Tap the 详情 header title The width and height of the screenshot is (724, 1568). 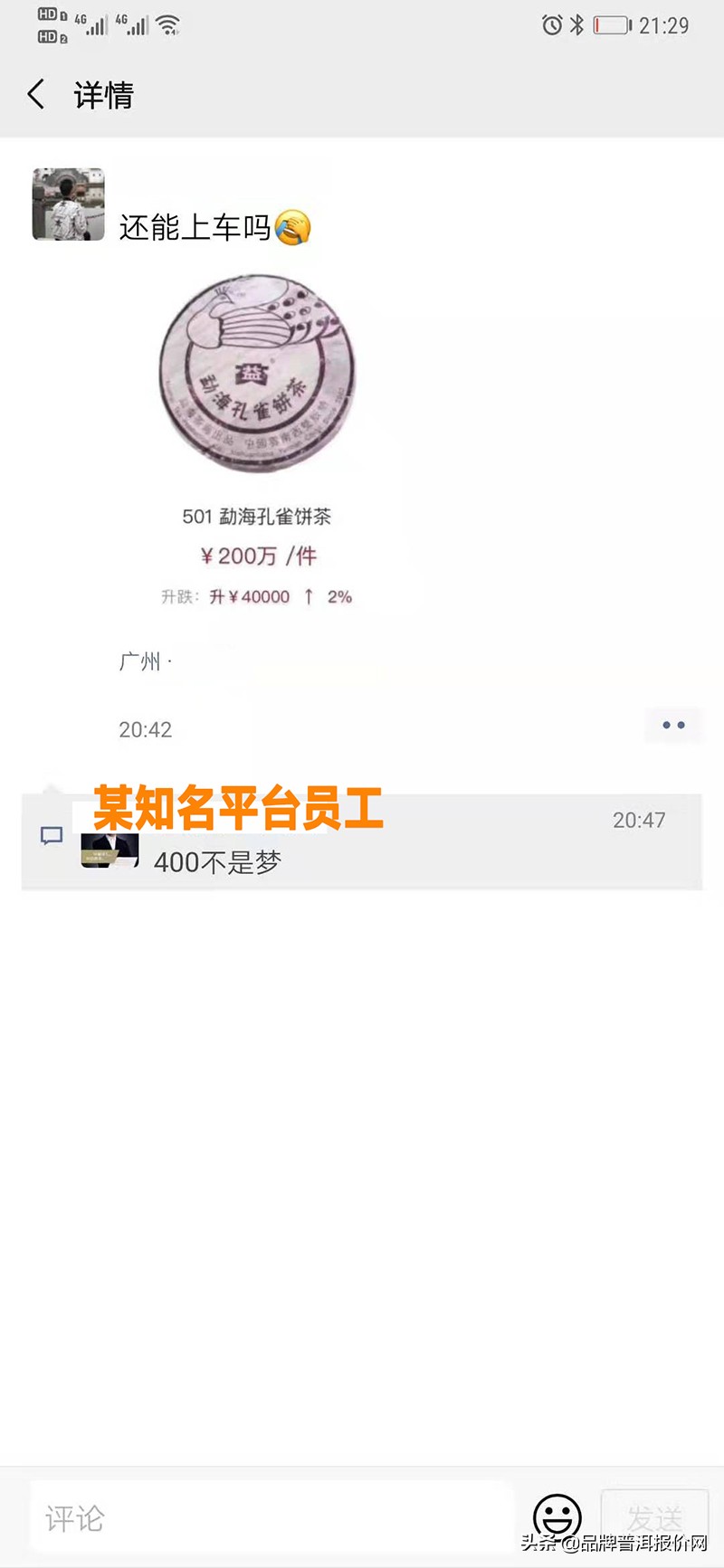[102, 94]
